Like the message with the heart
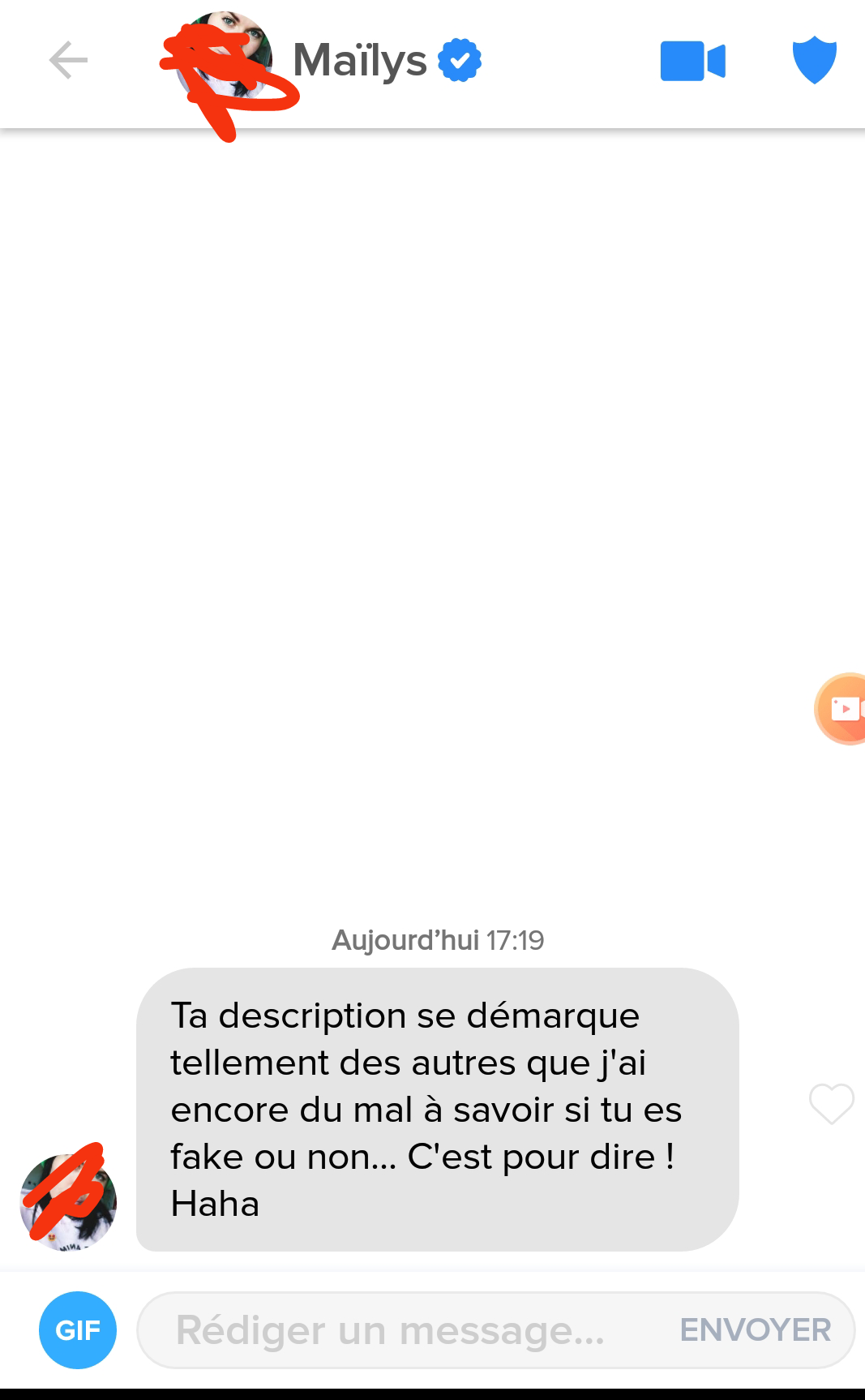 (x=832, y=1103)
